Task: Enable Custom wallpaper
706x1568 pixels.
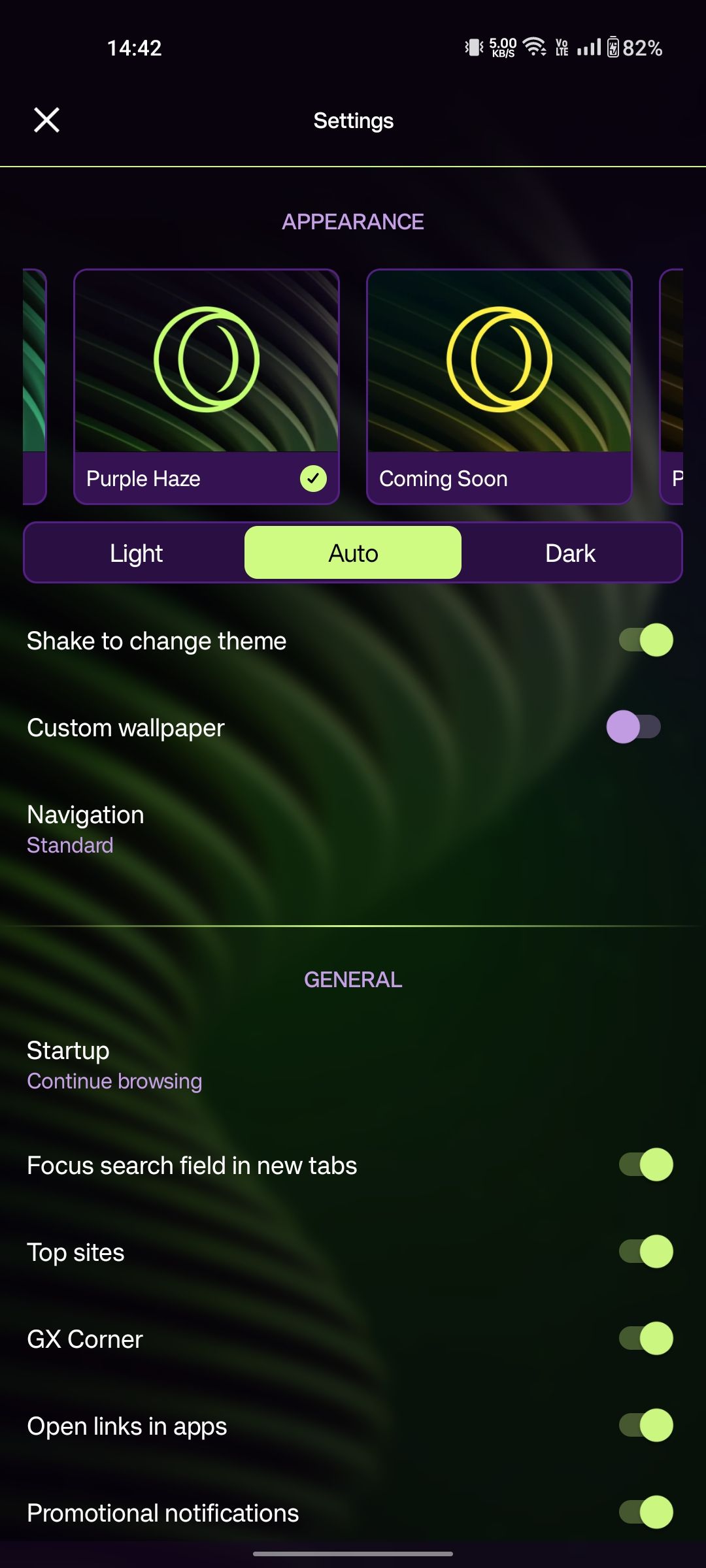Action: [633, 726]
